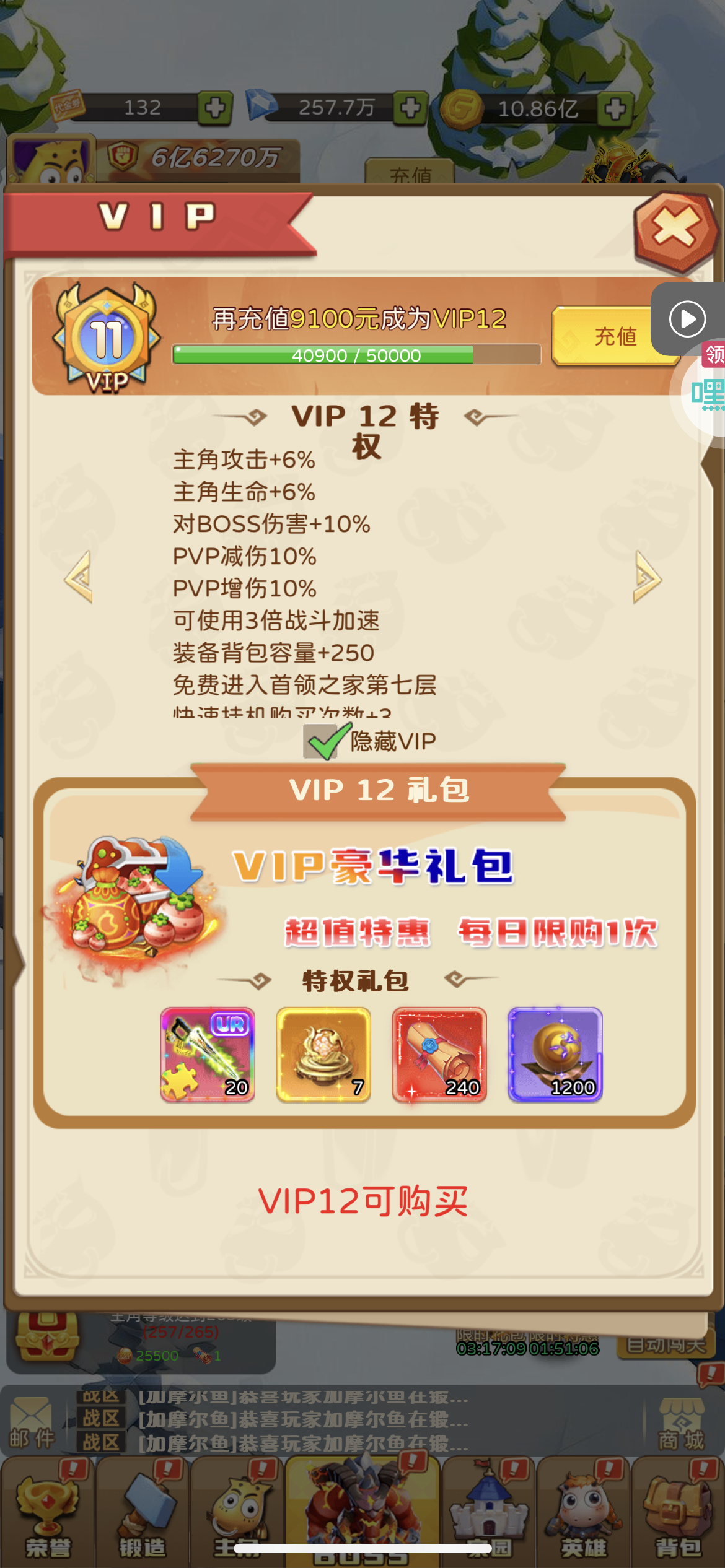Image resolution: width=725 pixels, height=1568 pixels.
Task: Add more vouchers with plus button
Action: click(x=215, y=108)
